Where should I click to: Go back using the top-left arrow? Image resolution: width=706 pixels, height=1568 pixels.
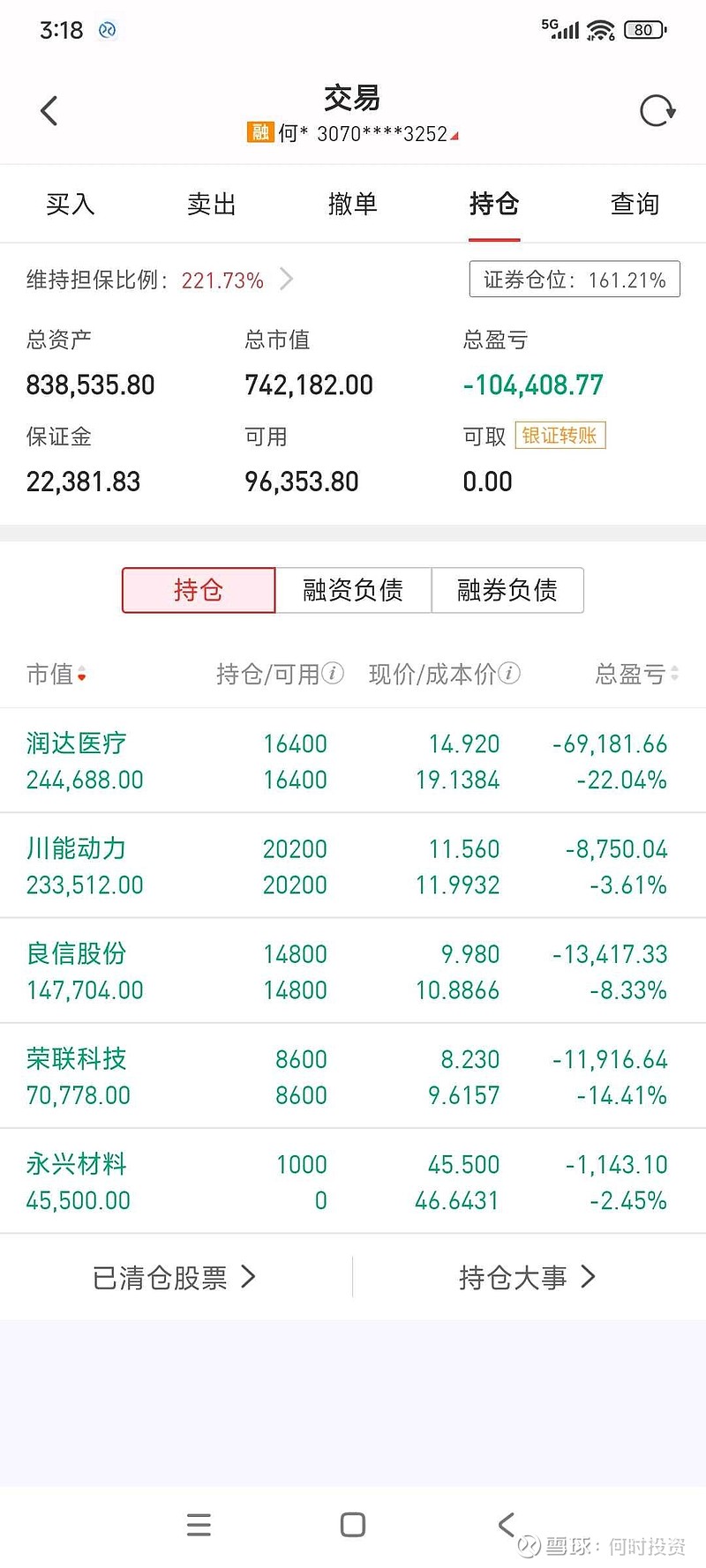(49, 111)
